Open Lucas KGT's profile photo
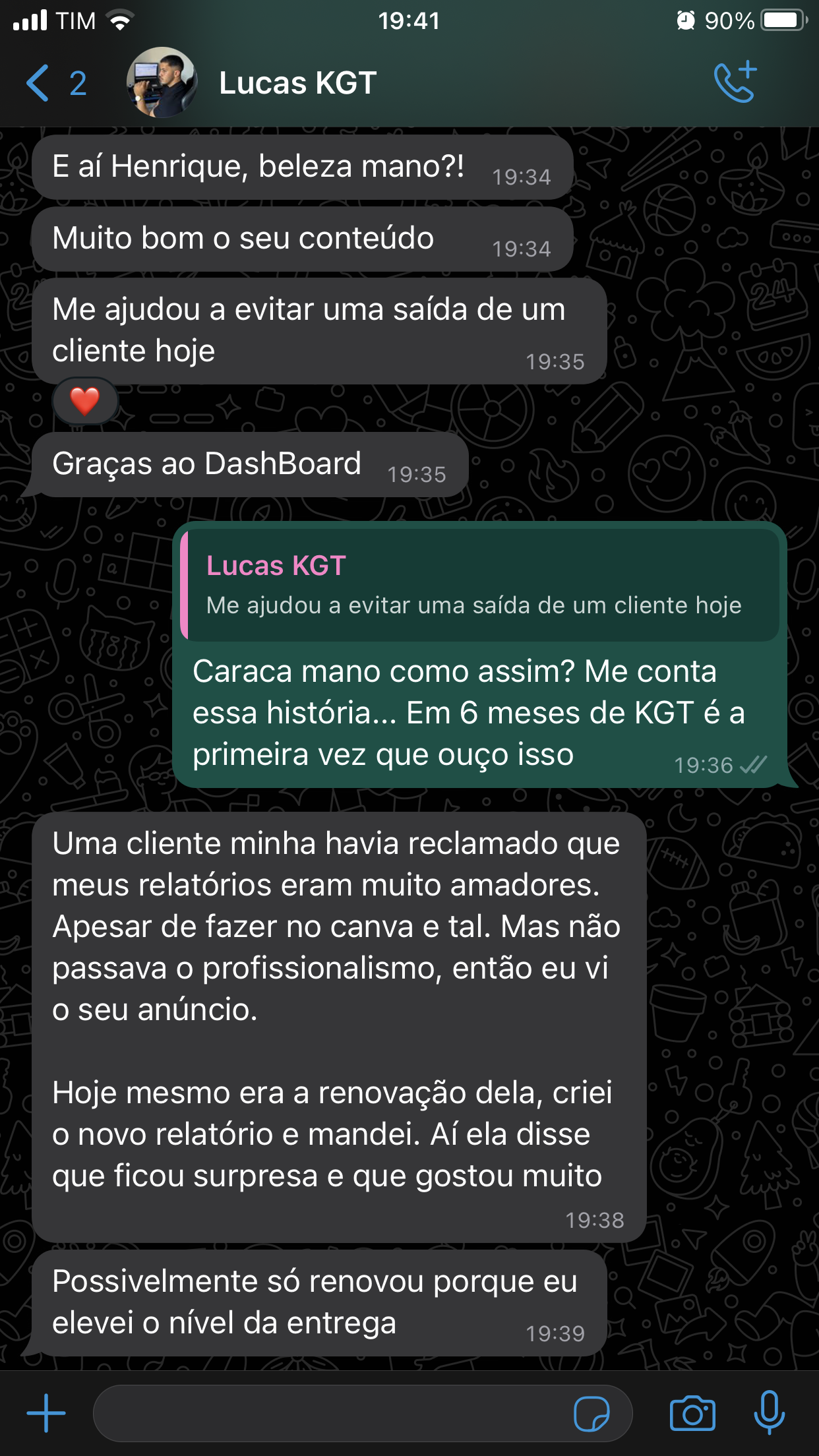The height and width of the screenshot is (1456, 819). 162,83
